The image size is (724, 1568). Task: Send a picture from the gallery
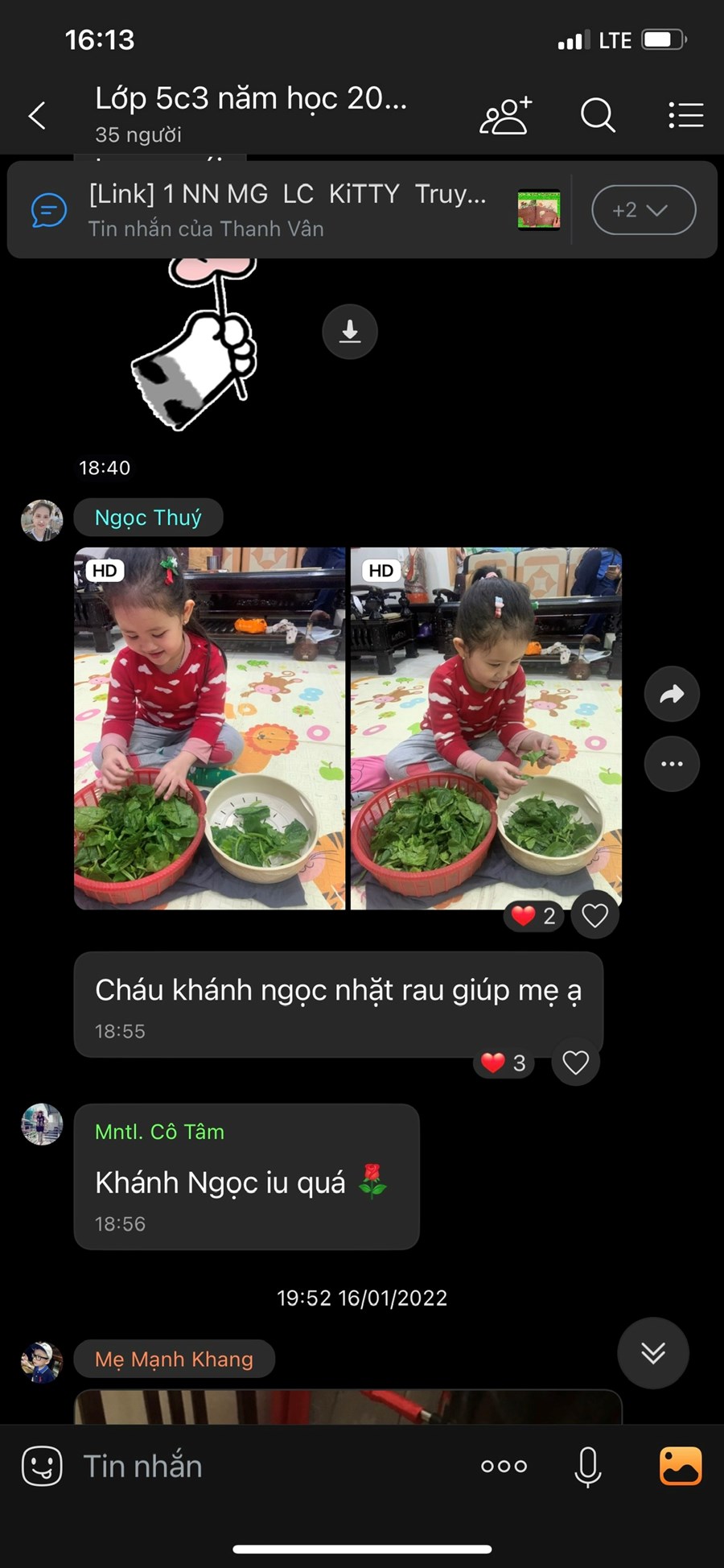(681, 1466)
